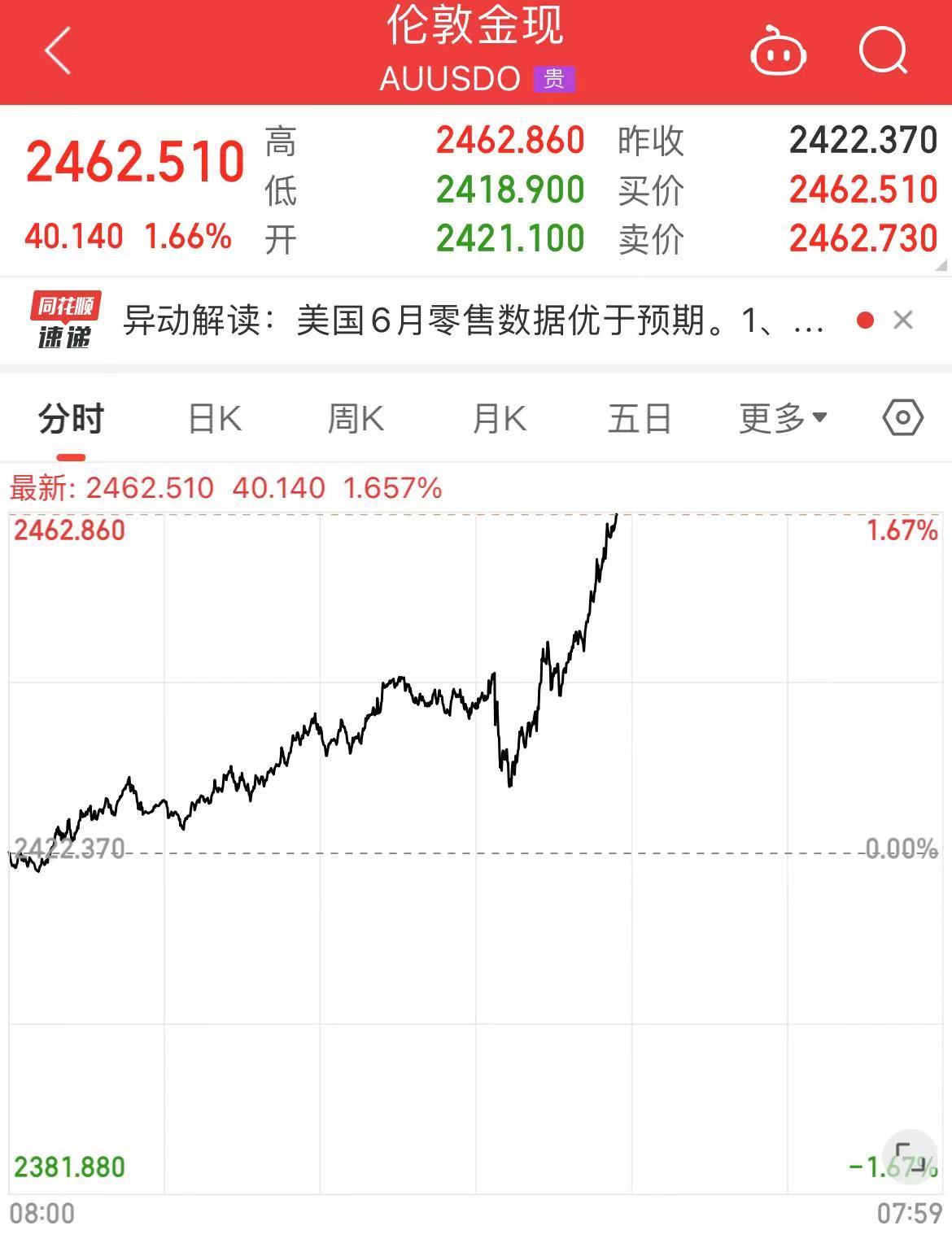Click the red dot on the news bar
The image size is (952, 1243).
(865, 320)
